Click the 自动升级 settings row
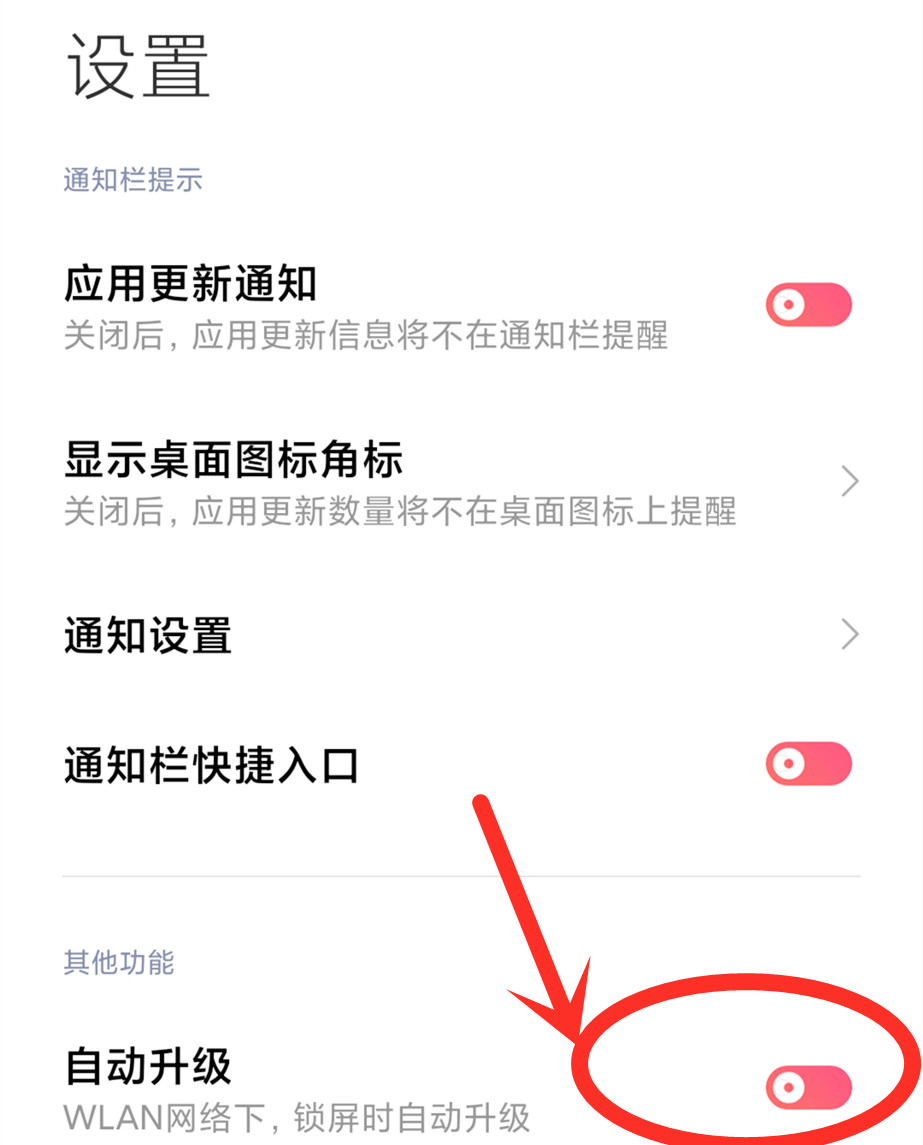 [x=400, y=1080]
